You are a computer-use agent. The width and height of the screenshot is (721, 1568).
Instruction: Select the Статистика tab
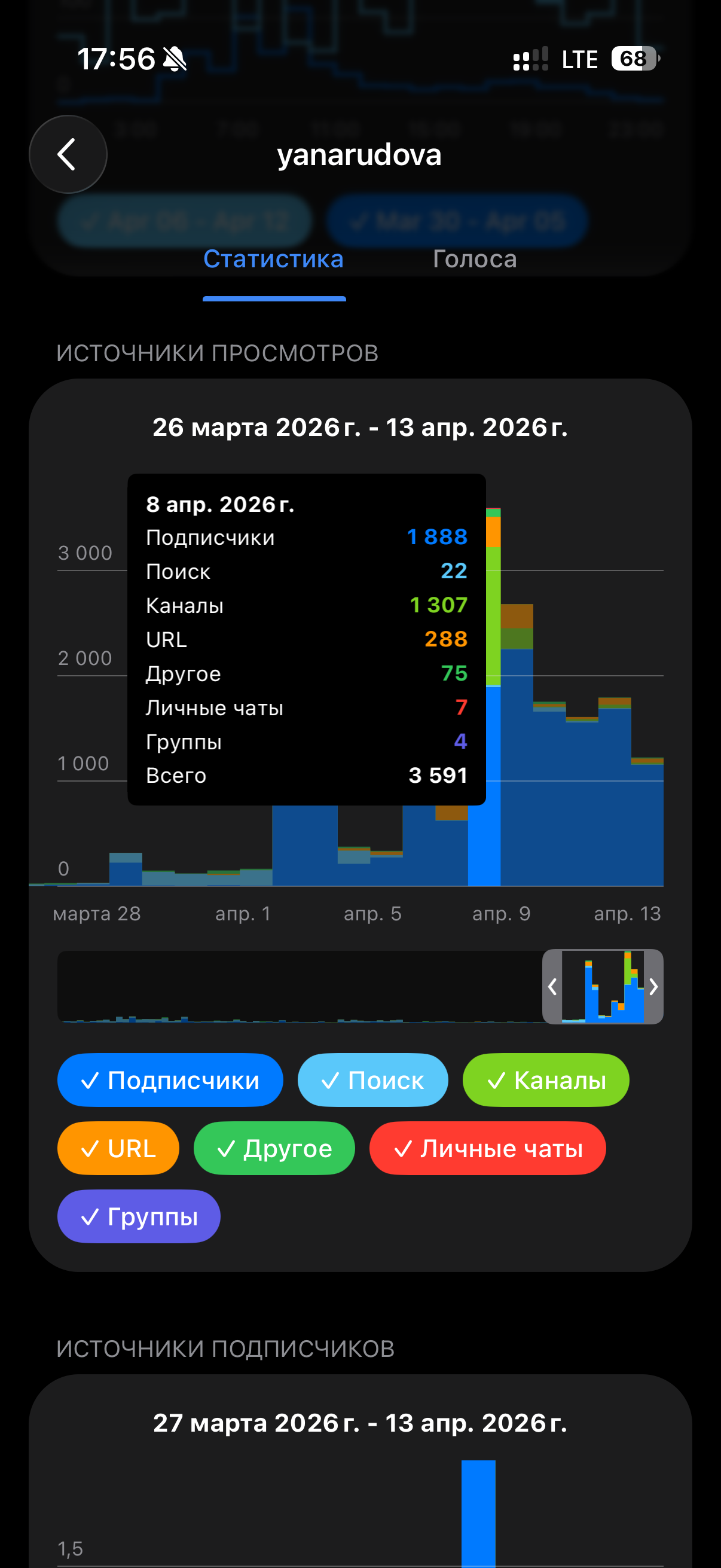pos(273,260)
